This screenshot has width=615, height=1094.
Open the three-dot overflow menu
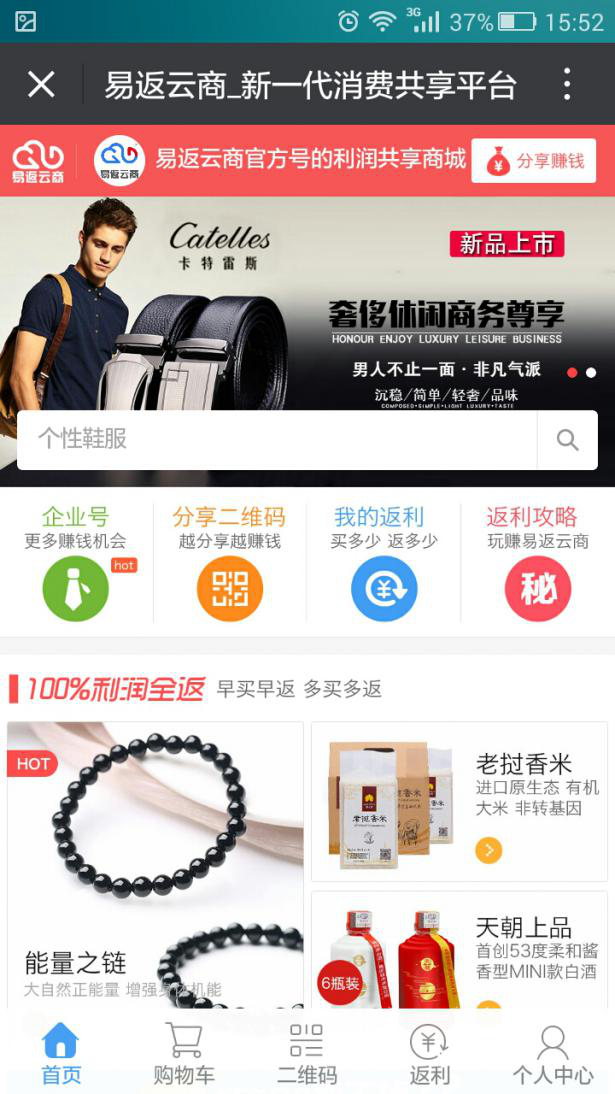coord(567,84)
